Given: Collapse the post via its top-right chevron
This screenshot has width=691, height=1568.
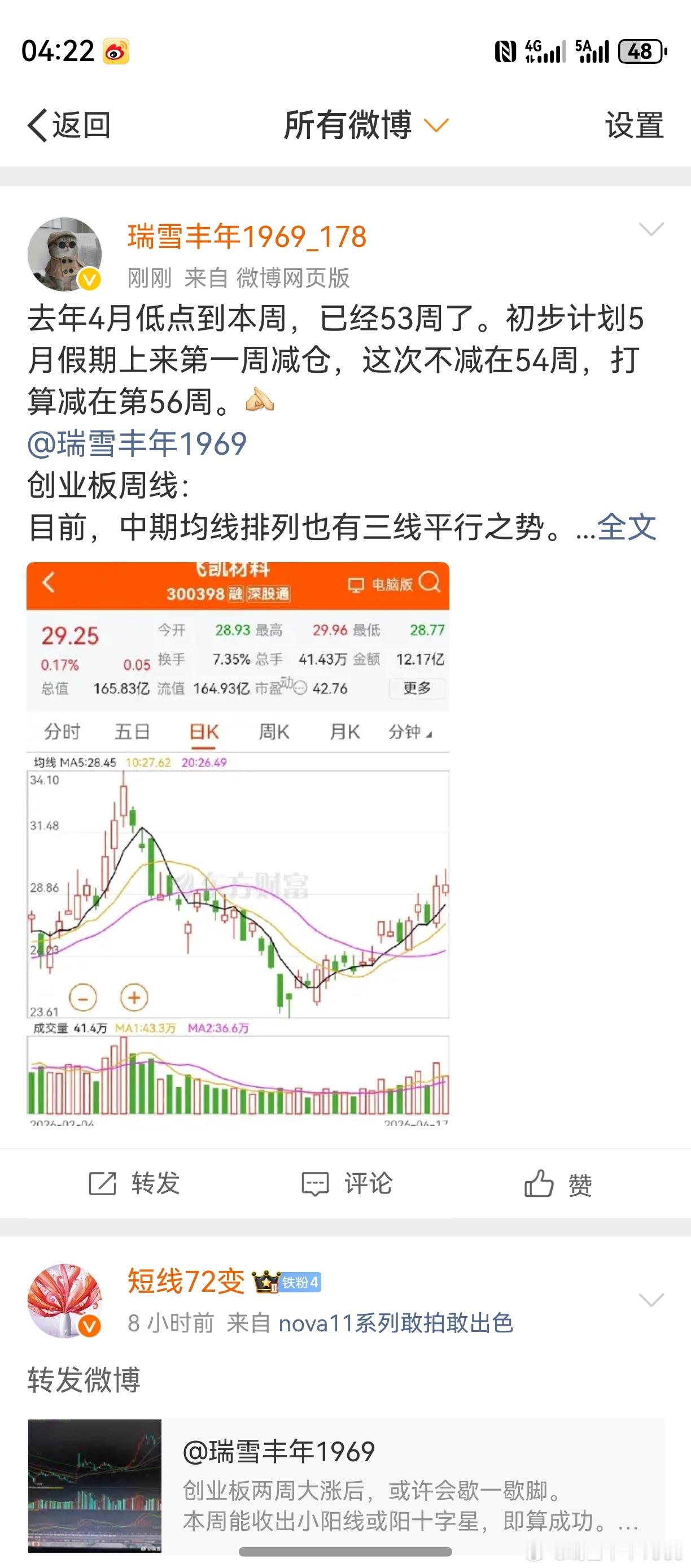Looking at the screenshot, I should [x=651, y=230].
